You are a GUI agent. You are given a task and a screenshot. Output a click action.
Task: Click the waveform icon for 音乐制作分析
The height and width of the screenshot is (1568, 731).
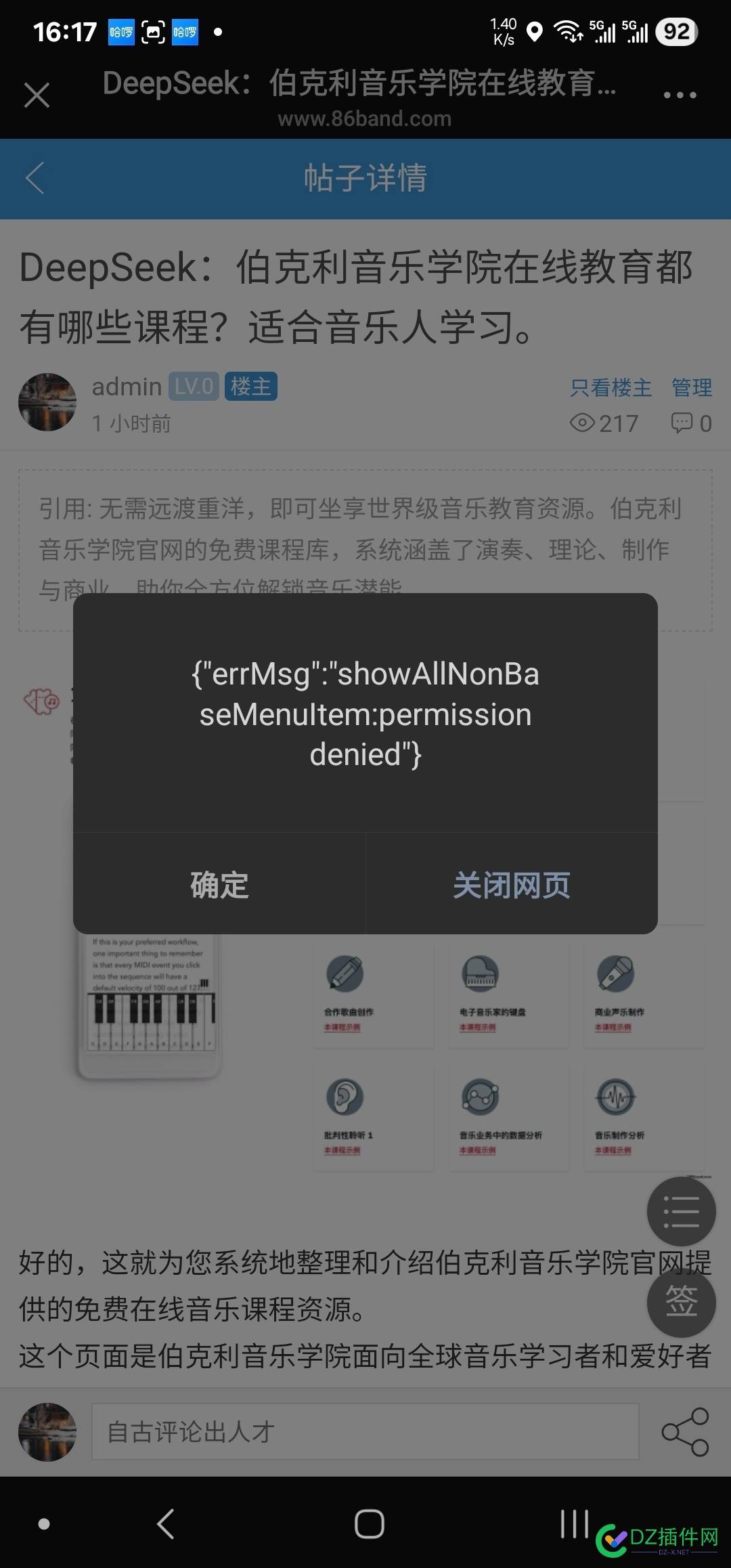coord(615,1097)
